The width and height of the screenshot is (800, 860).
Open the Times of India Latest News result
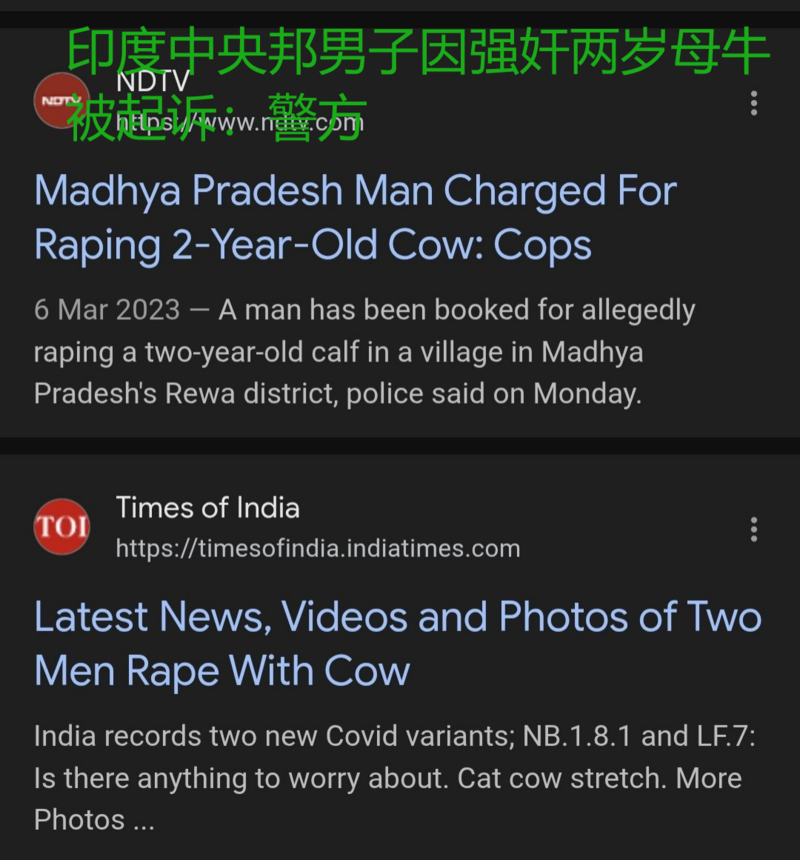point(397,643)
